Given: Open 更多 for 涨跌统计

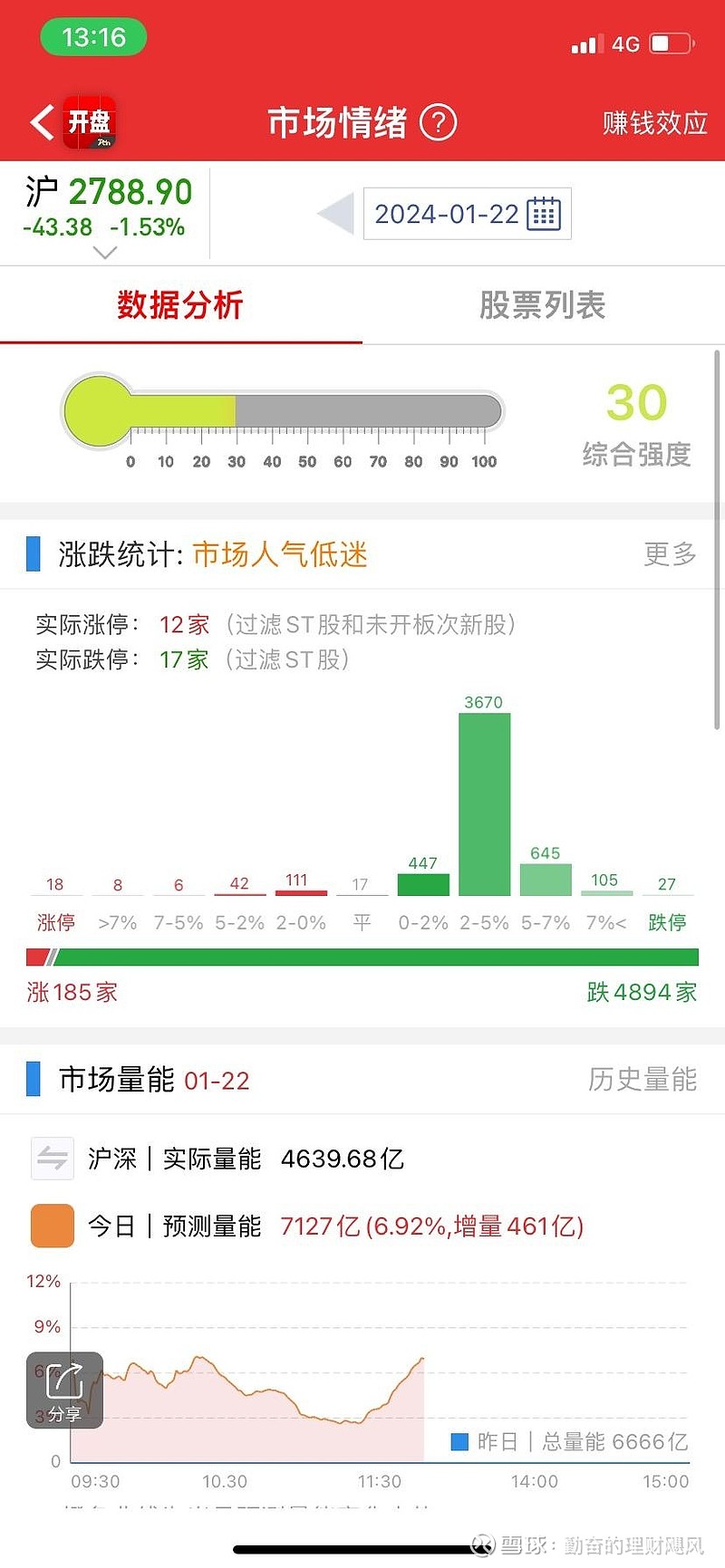Looking at the screenshot, I should (x=669, y=553).
